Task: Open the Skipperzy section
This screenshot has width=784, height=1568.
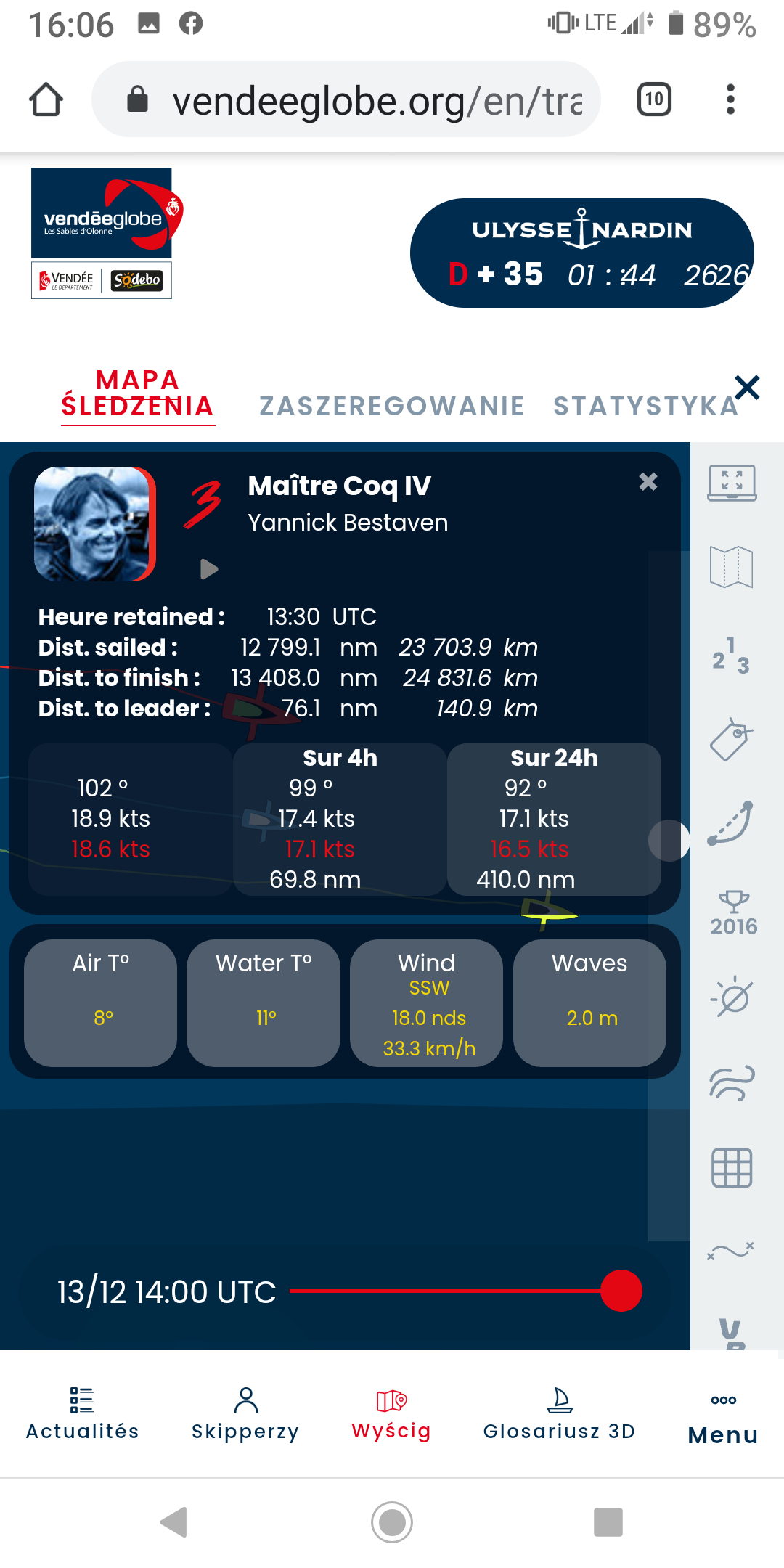Action: tap(245, 1414)
